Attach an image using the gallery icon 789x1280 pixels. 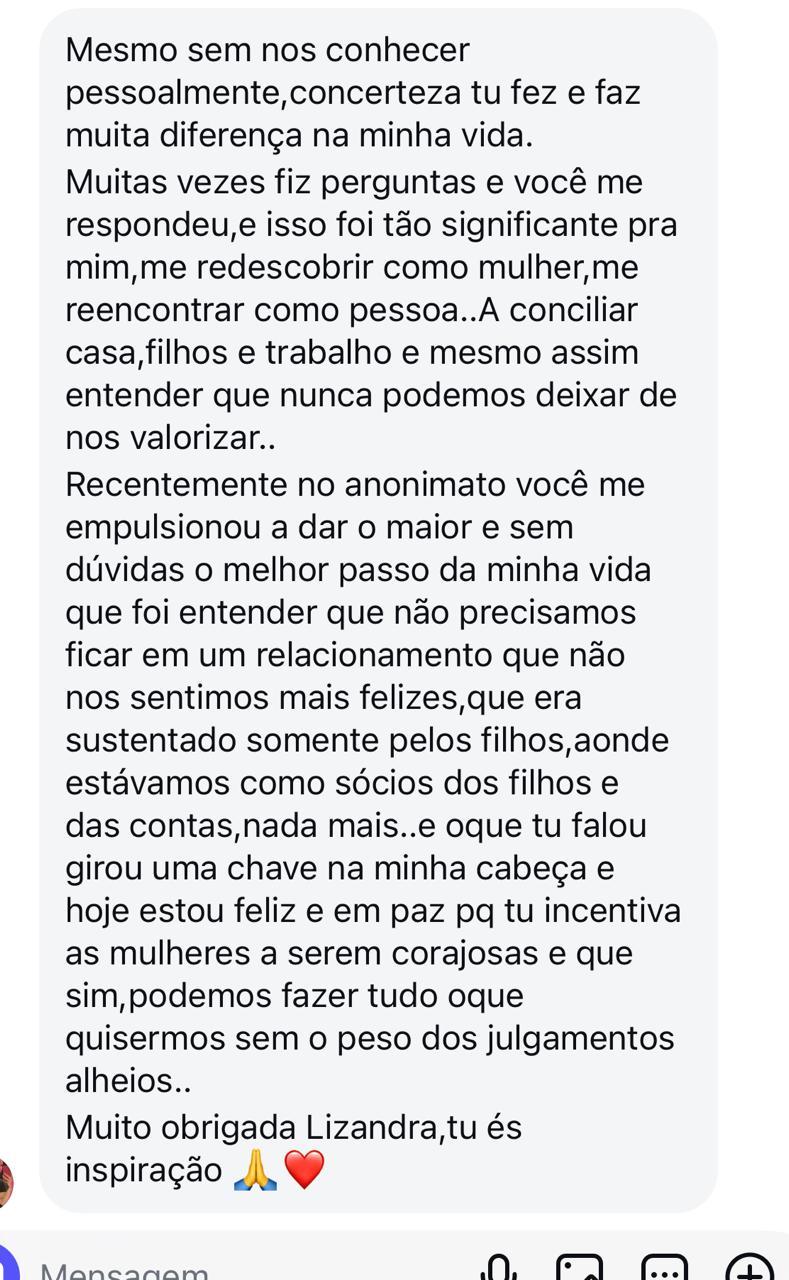(x=580, y=1266)
